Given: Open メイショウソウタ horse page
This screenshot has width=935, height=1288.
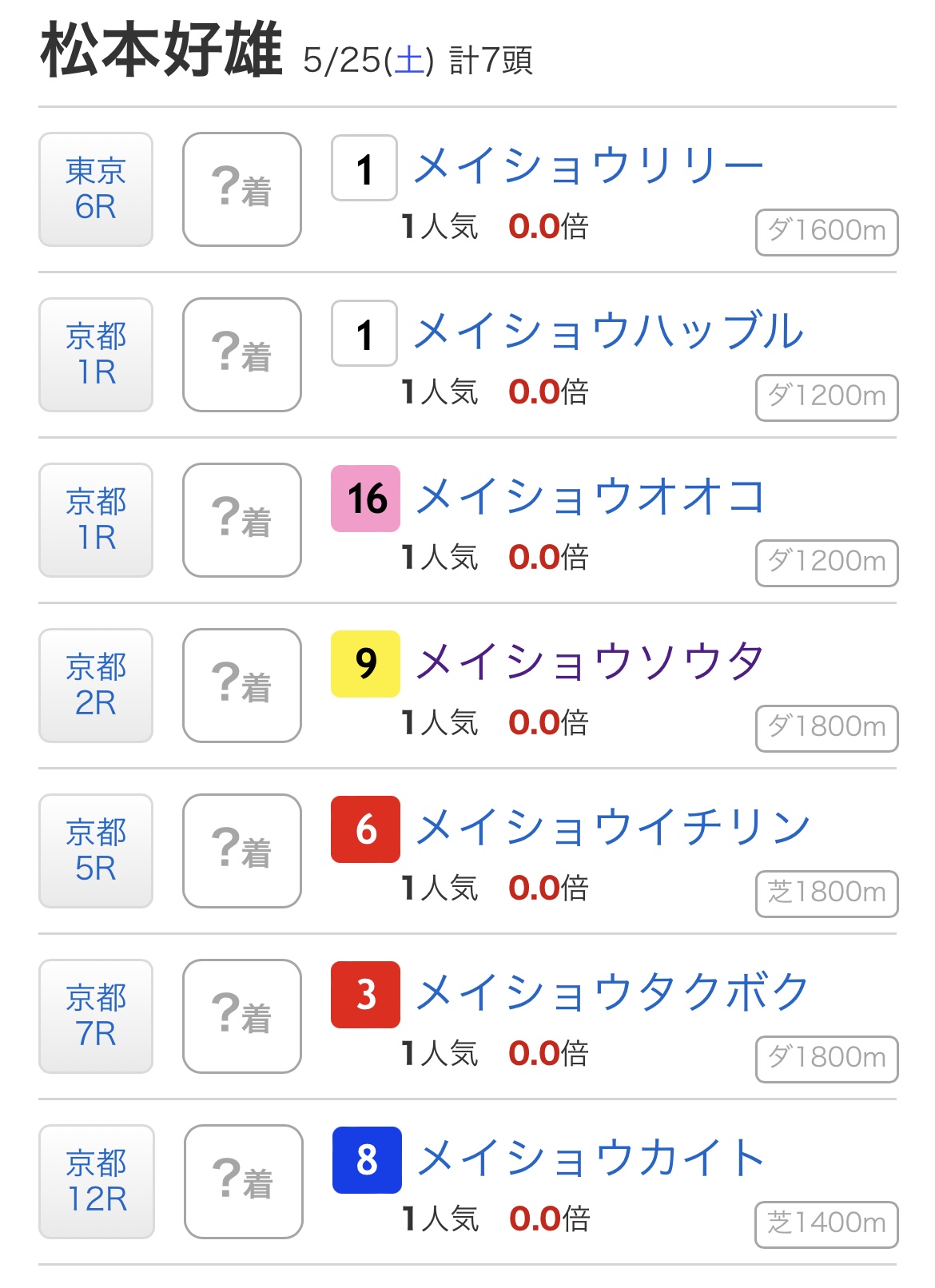Looking at the screenshot, I should 590,662.
